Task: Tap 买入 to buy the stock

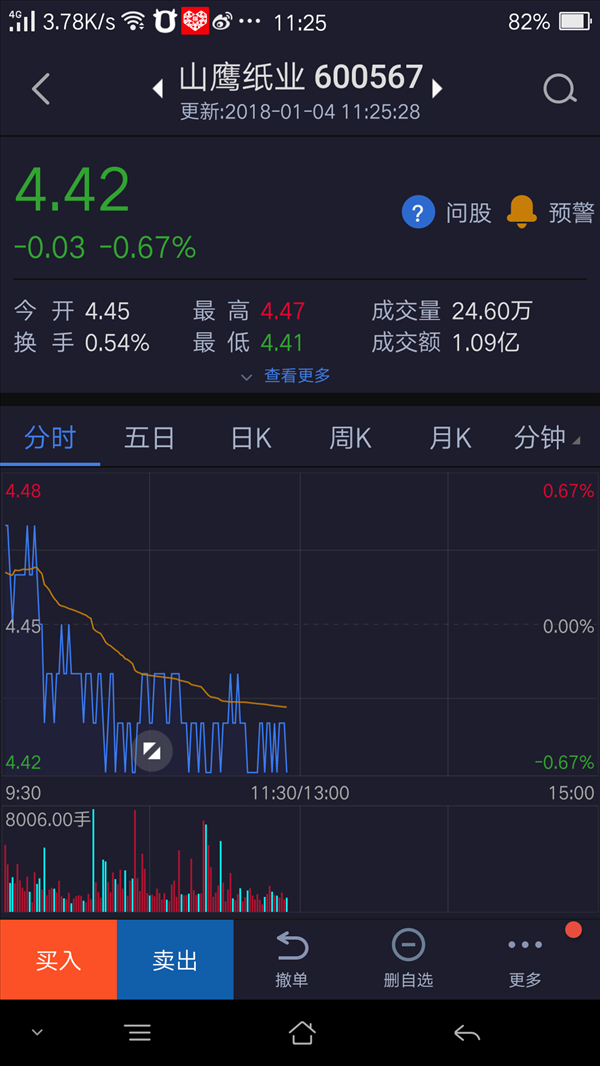Action: (x=58, y=959)
